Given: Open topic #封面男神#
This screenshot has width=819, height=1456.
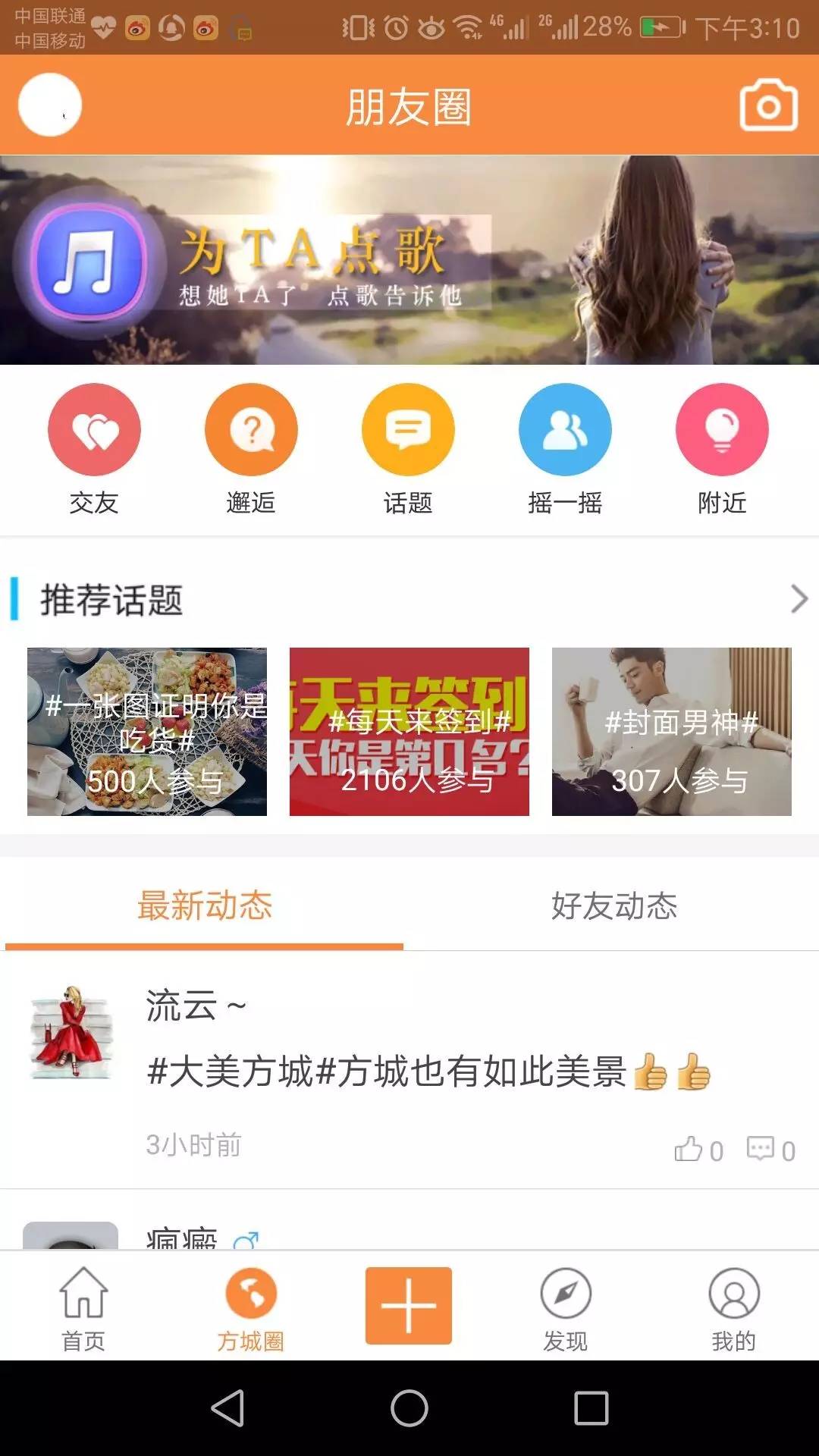Looking at the screenshot, I should (672, 732).
